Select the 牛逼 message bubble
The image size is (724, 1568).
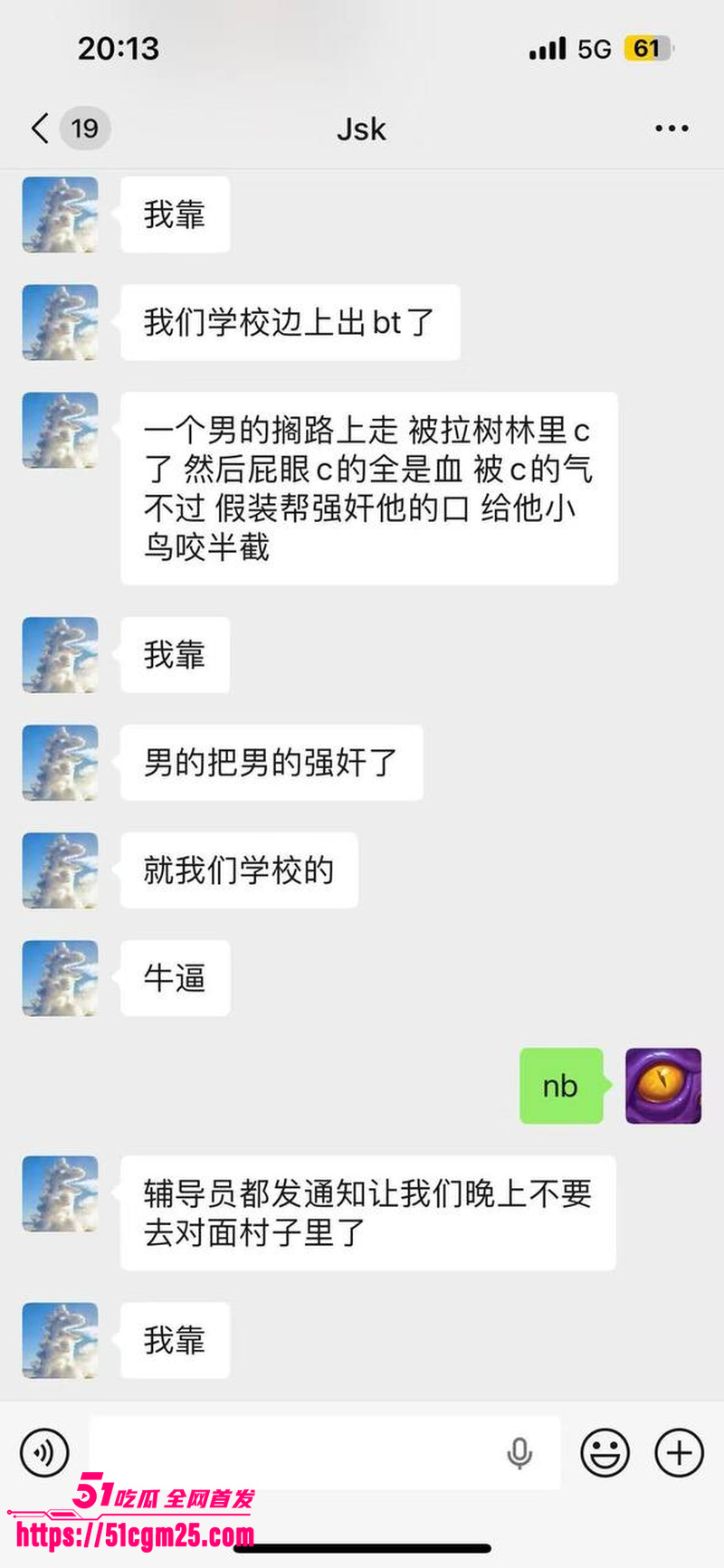click(175, 977)
